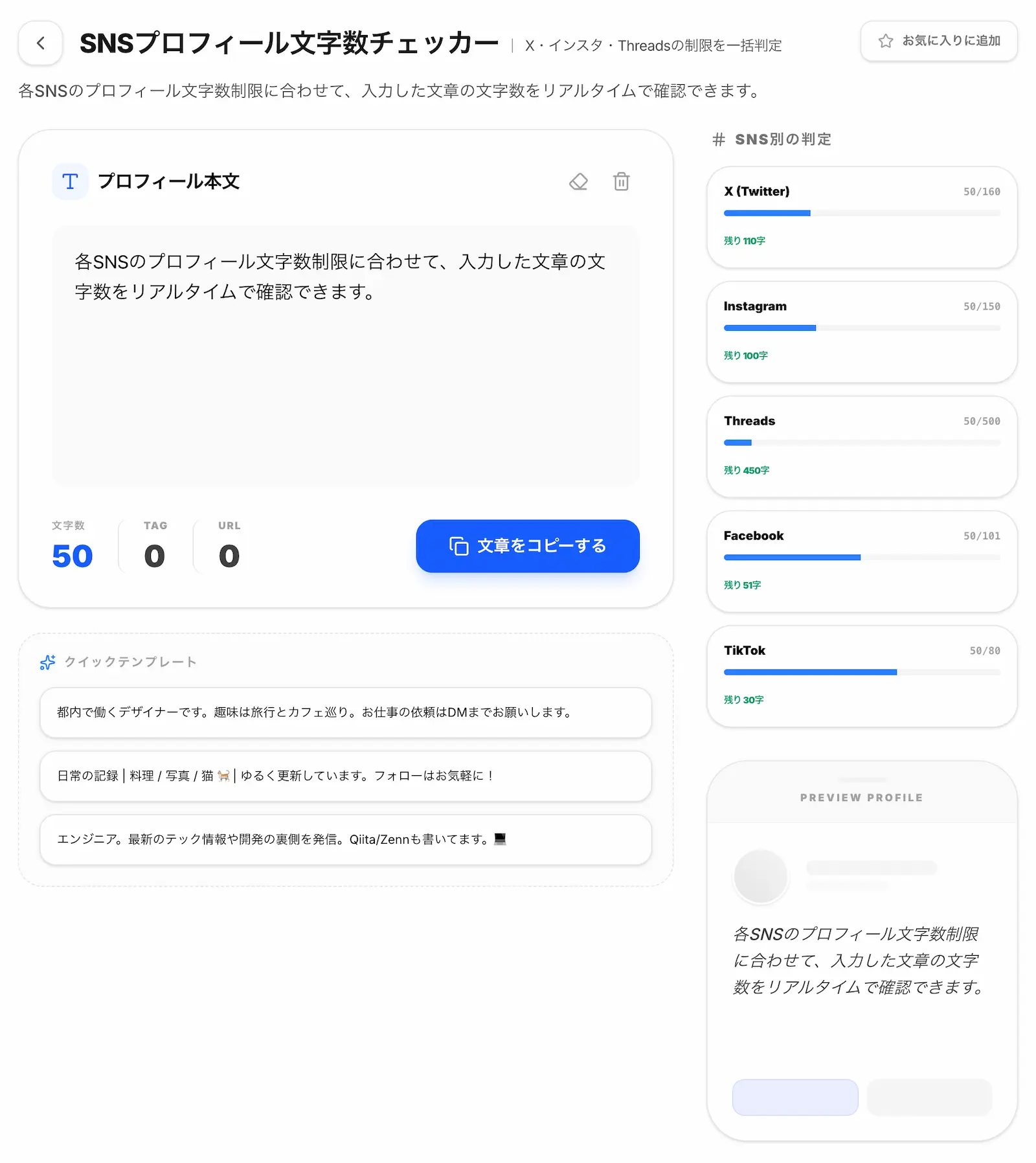Viewport: 1036px width, 1163px height.
Task: Tap the eraser icon in profile text header
Action: 578,182
